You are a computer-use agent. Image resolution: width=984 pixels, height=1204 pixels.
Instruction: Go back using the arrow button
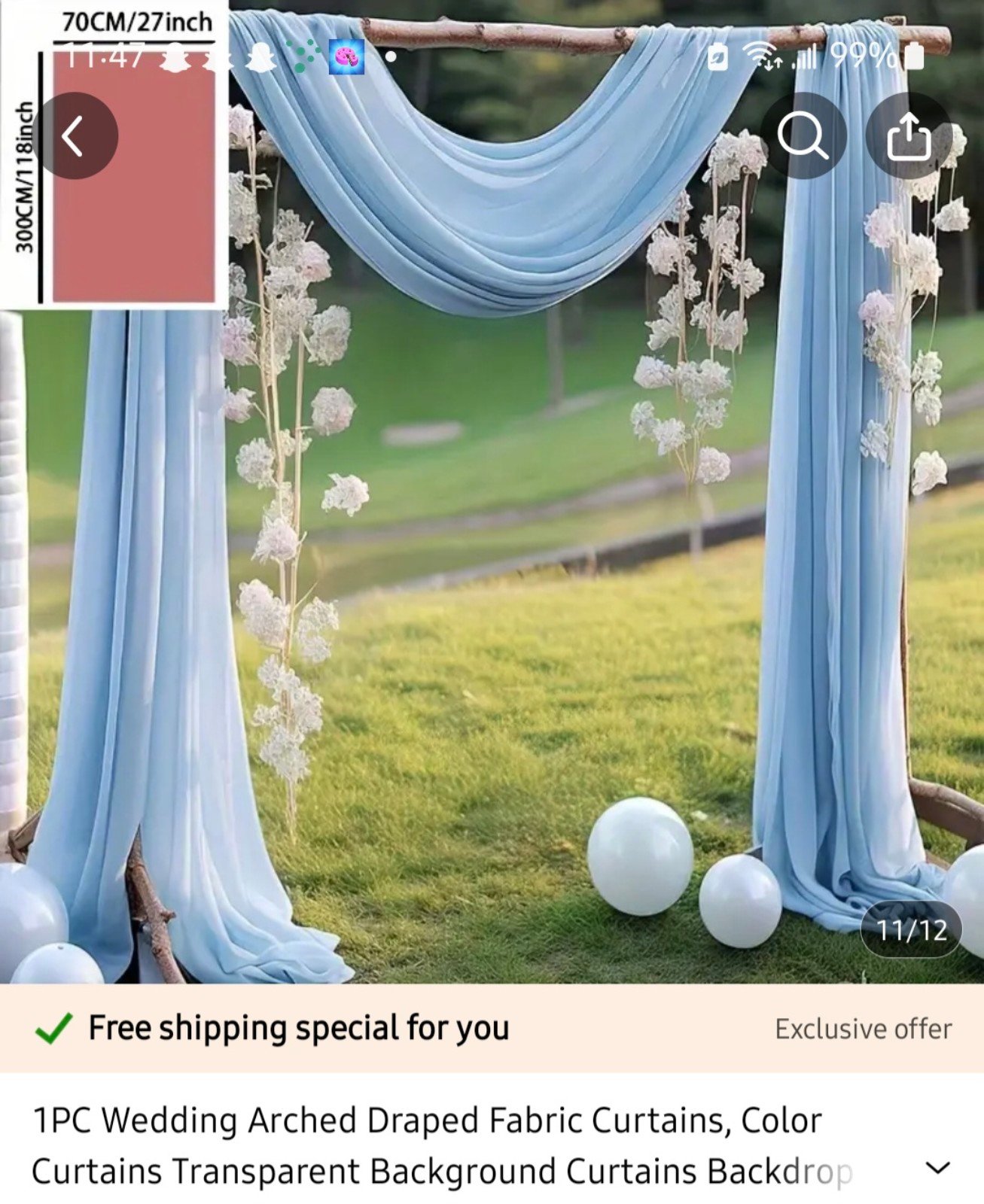(74, 136)
